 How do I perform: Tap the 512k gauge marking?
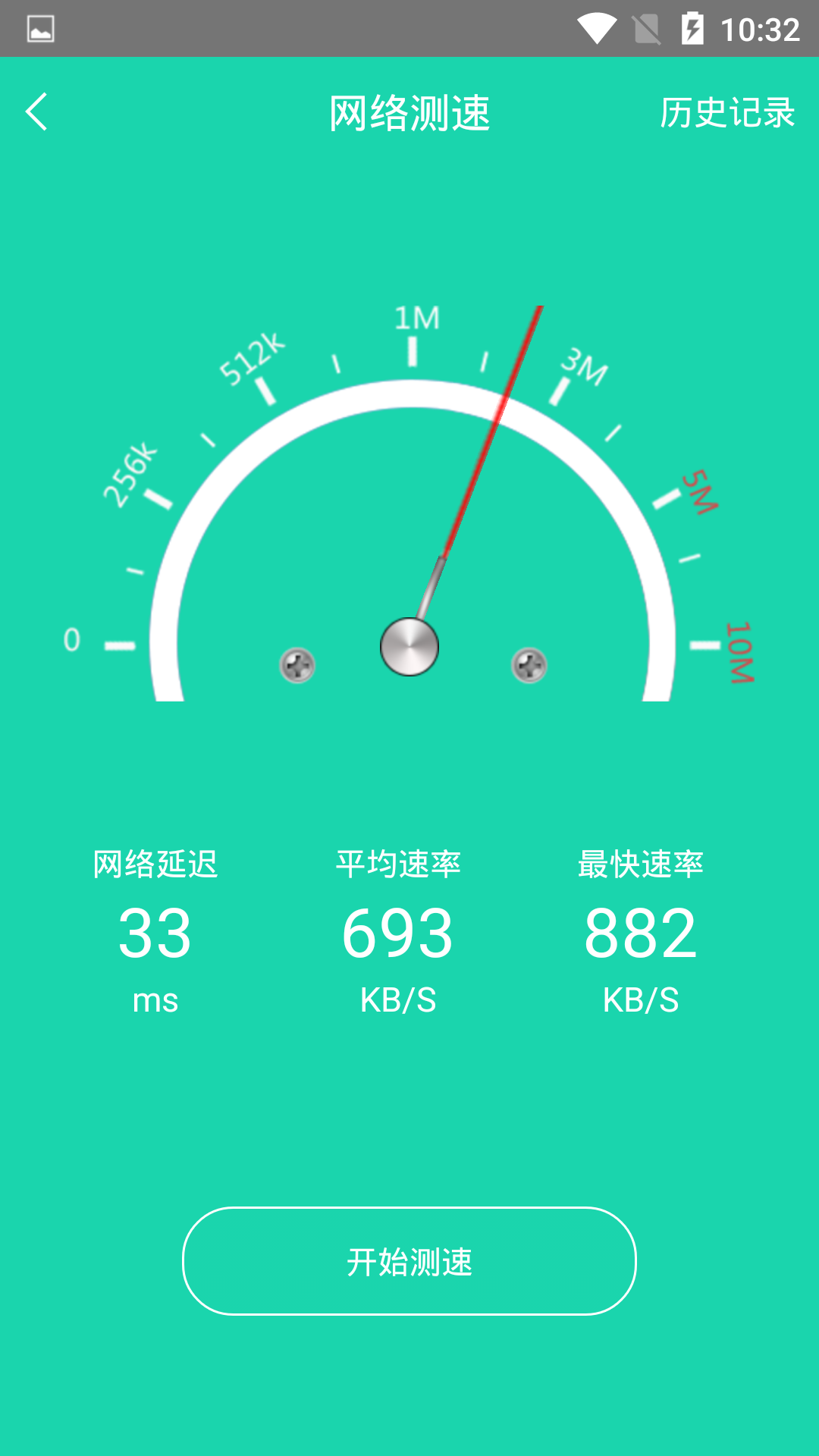pyautogui.click(x=253, y=355)
